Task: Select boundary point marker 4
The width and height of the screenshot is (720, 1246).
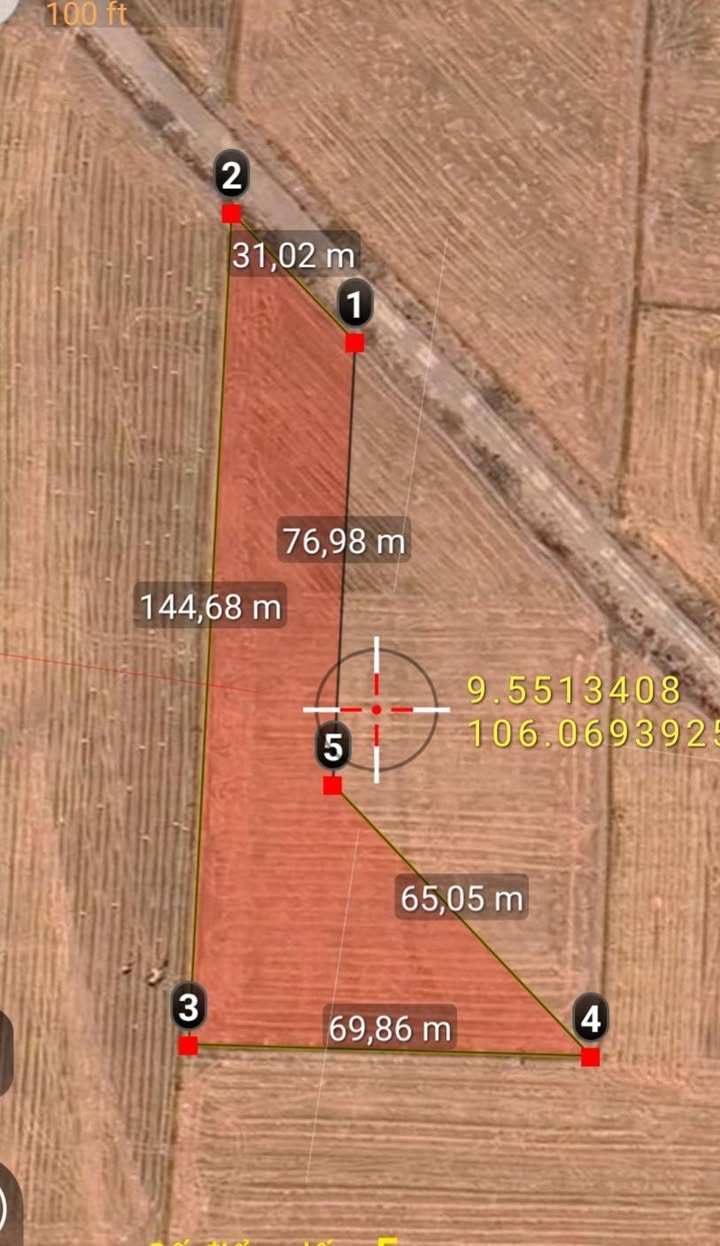Action: [x=590, y=1056]
